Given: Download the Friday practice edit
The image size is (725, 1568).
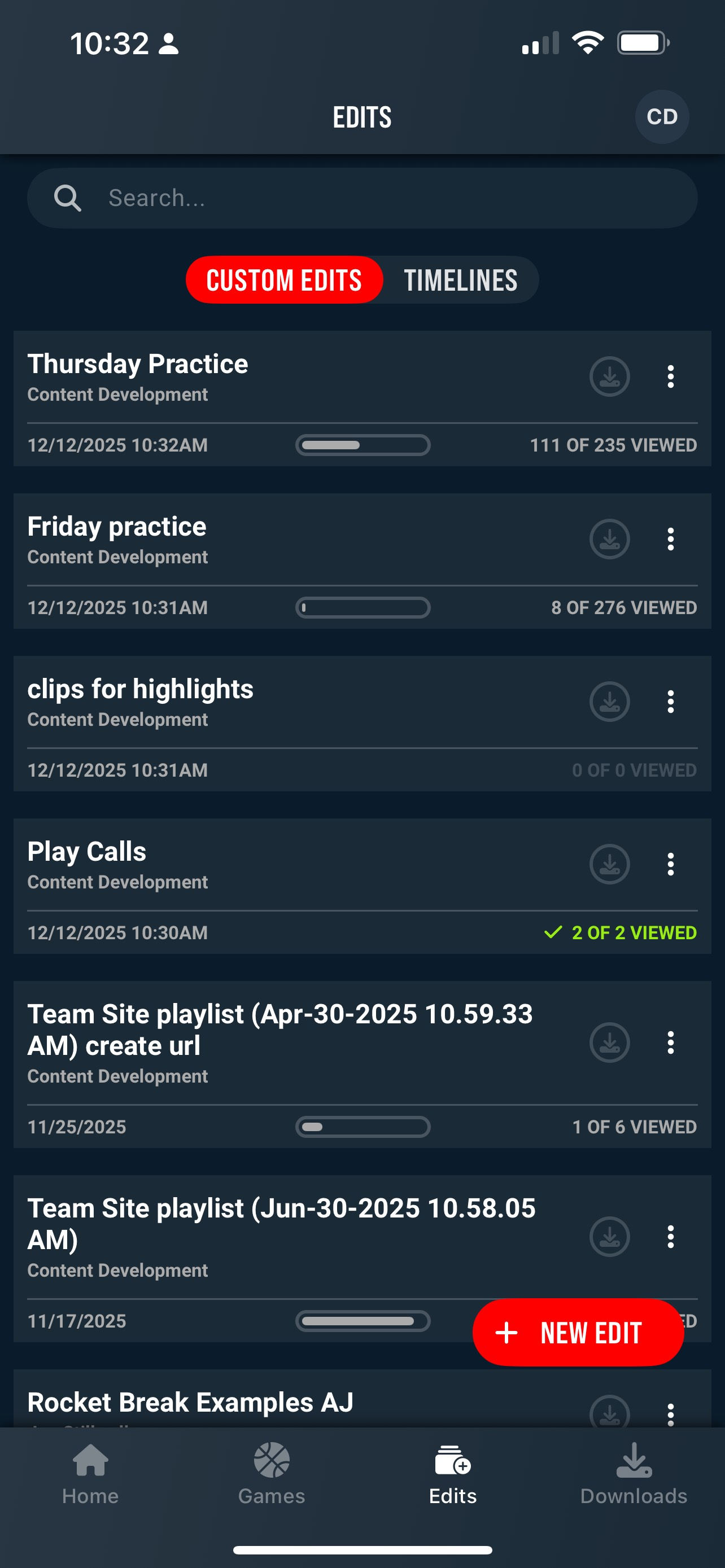Looking at the screenshot, I should pyautogui.click(x=609, y=539).
